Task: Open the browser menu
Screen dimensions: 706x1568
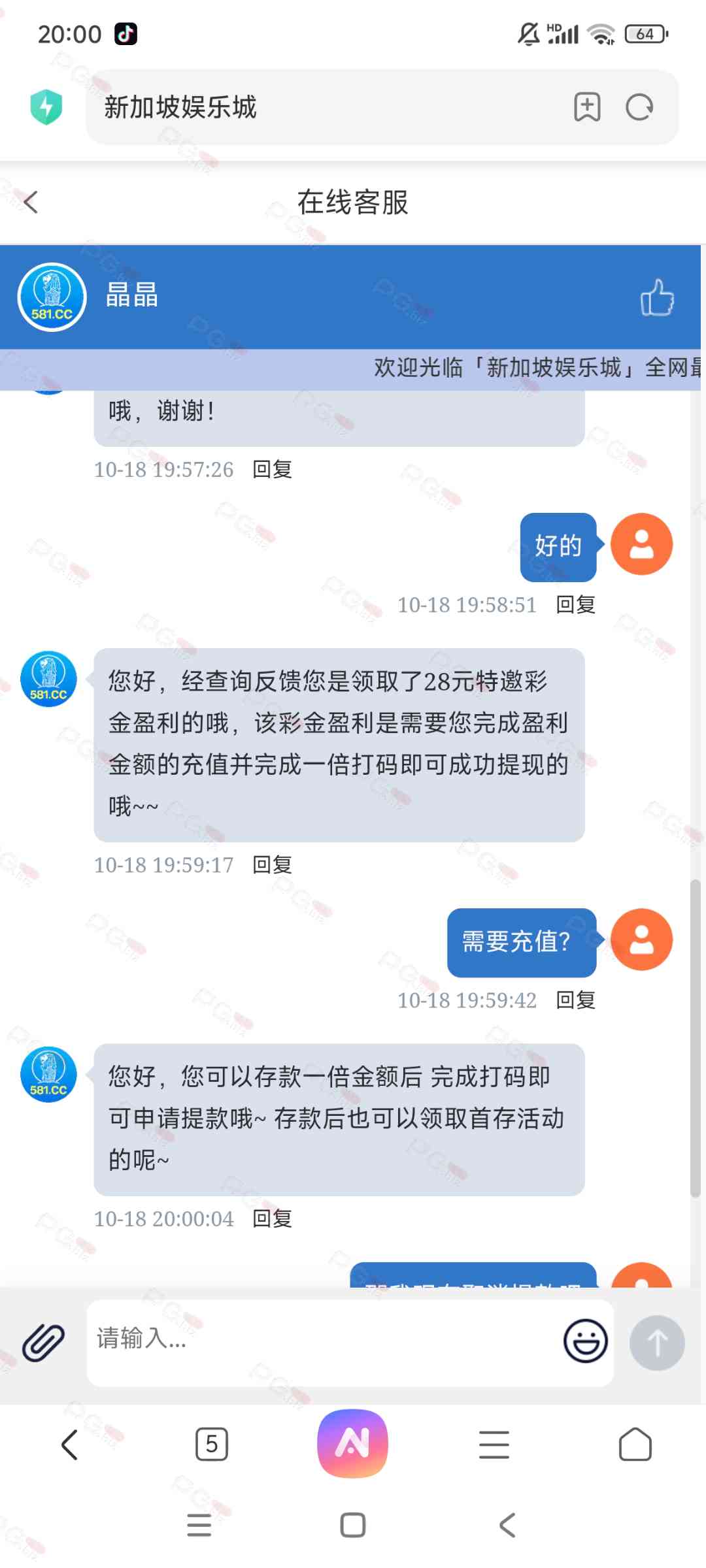Action: click(x=494, y=1444)
